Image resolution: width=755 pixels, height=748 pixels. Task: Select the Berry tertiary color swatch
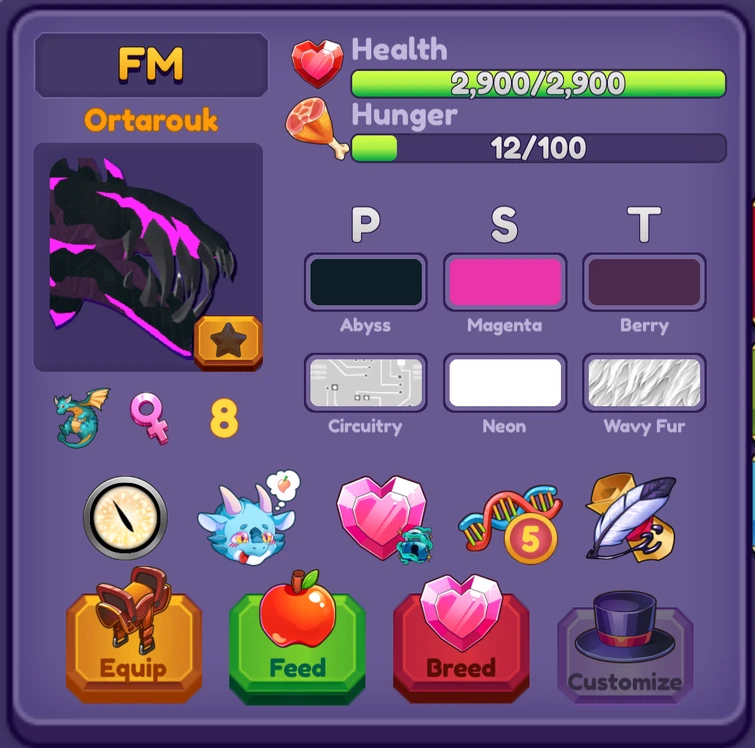644,281
